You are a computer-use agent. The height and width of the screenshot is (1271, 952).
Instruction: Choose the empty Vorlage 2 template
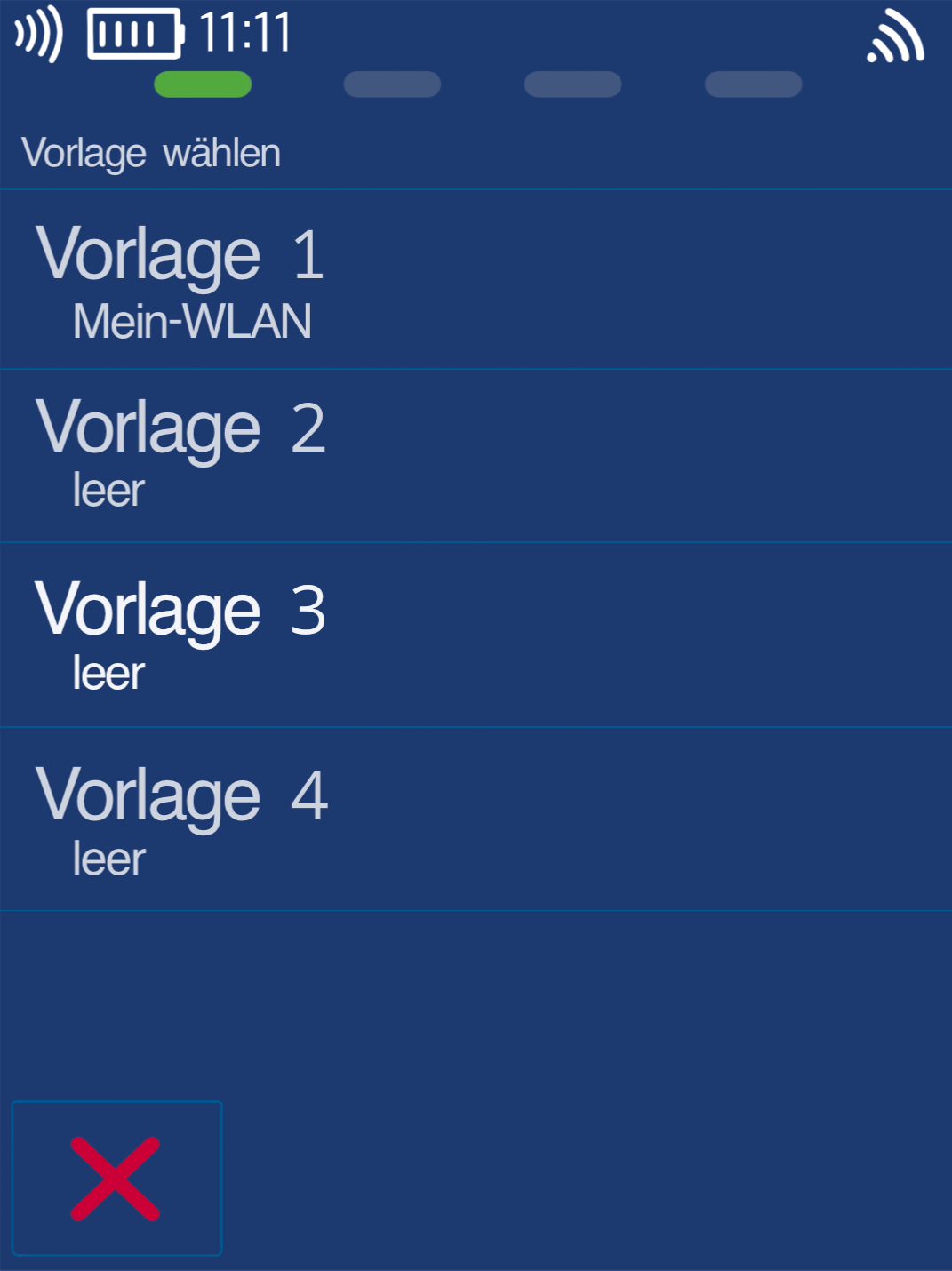point(476,456)
